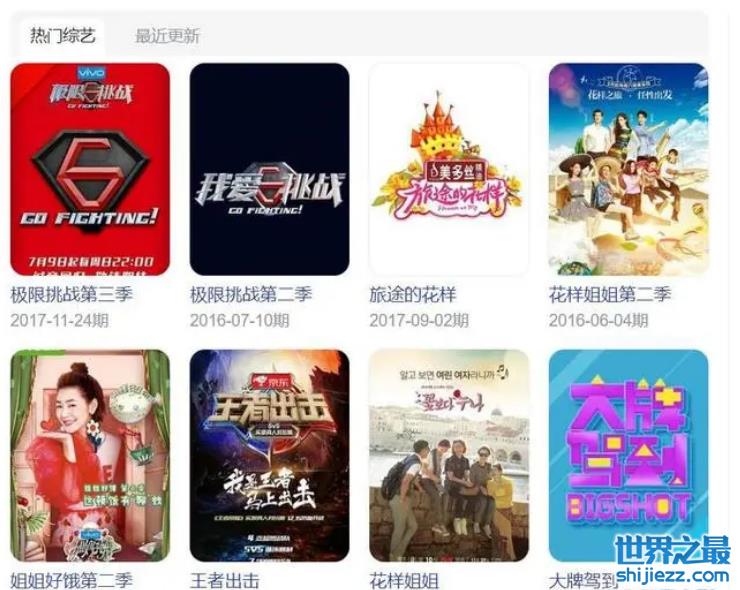The image size is (740, 590).
Task: Open 花样姐姐 show
Action: [x=449, y=455]
